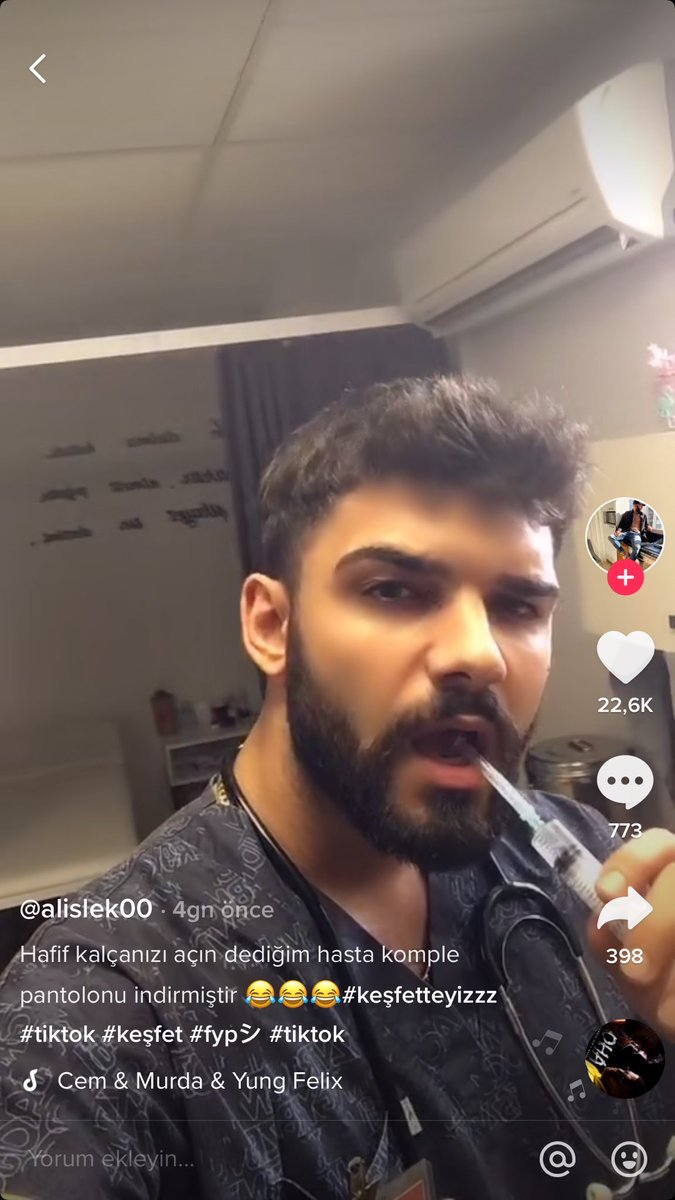The height and width of the screenshot is (1200, 675).
Task: Open the @alislek00 username
Action: click(x=86, y=909)
